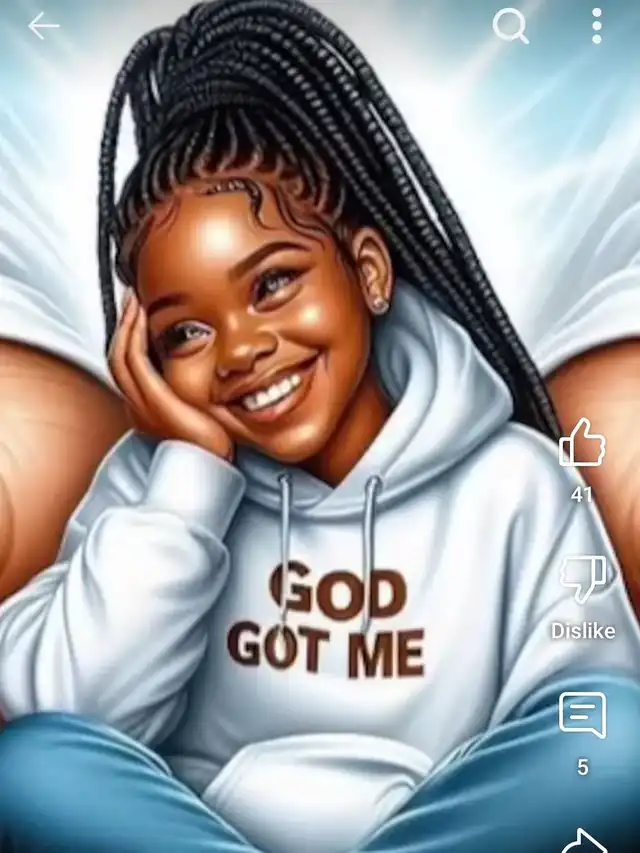Tap the Dislike thumbs down icon
This screenshot has width=640, height=853.
[x=583, y=579]
